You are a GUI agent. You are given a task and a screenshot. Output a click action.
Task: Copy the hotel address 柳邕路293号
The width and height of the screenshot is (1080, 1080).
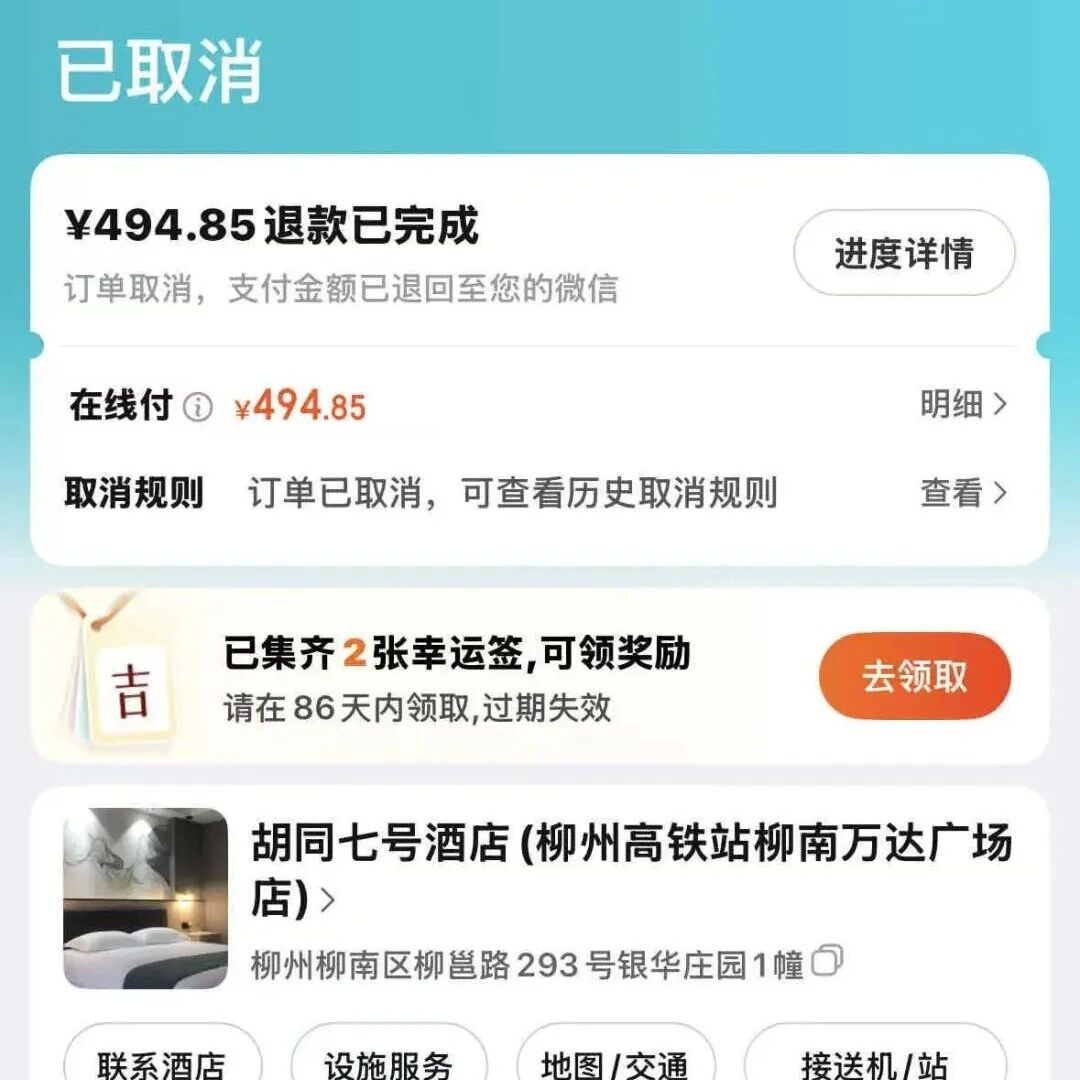pos(827,962)
